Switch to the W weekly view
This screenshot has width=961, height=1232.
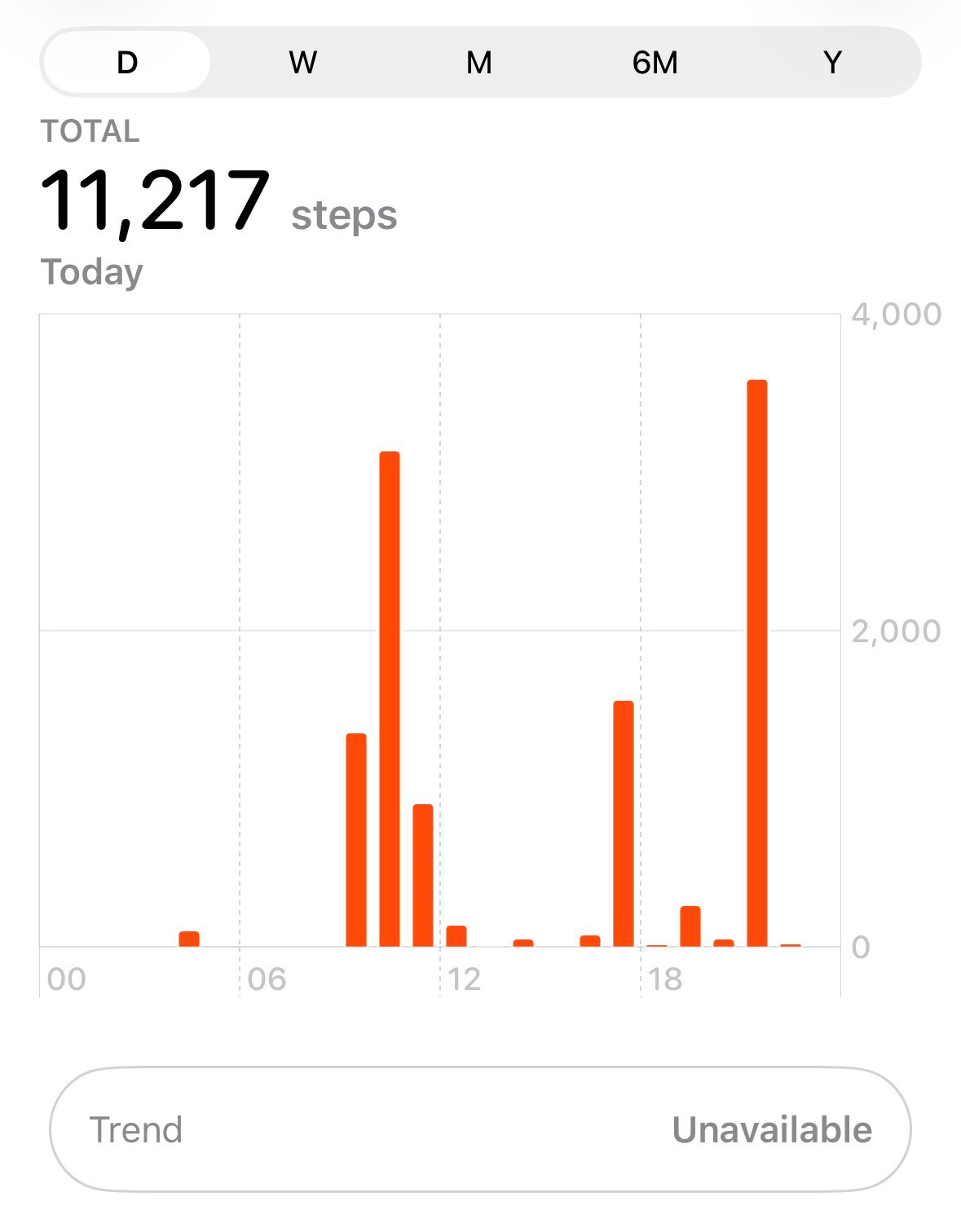coord(303,63)
